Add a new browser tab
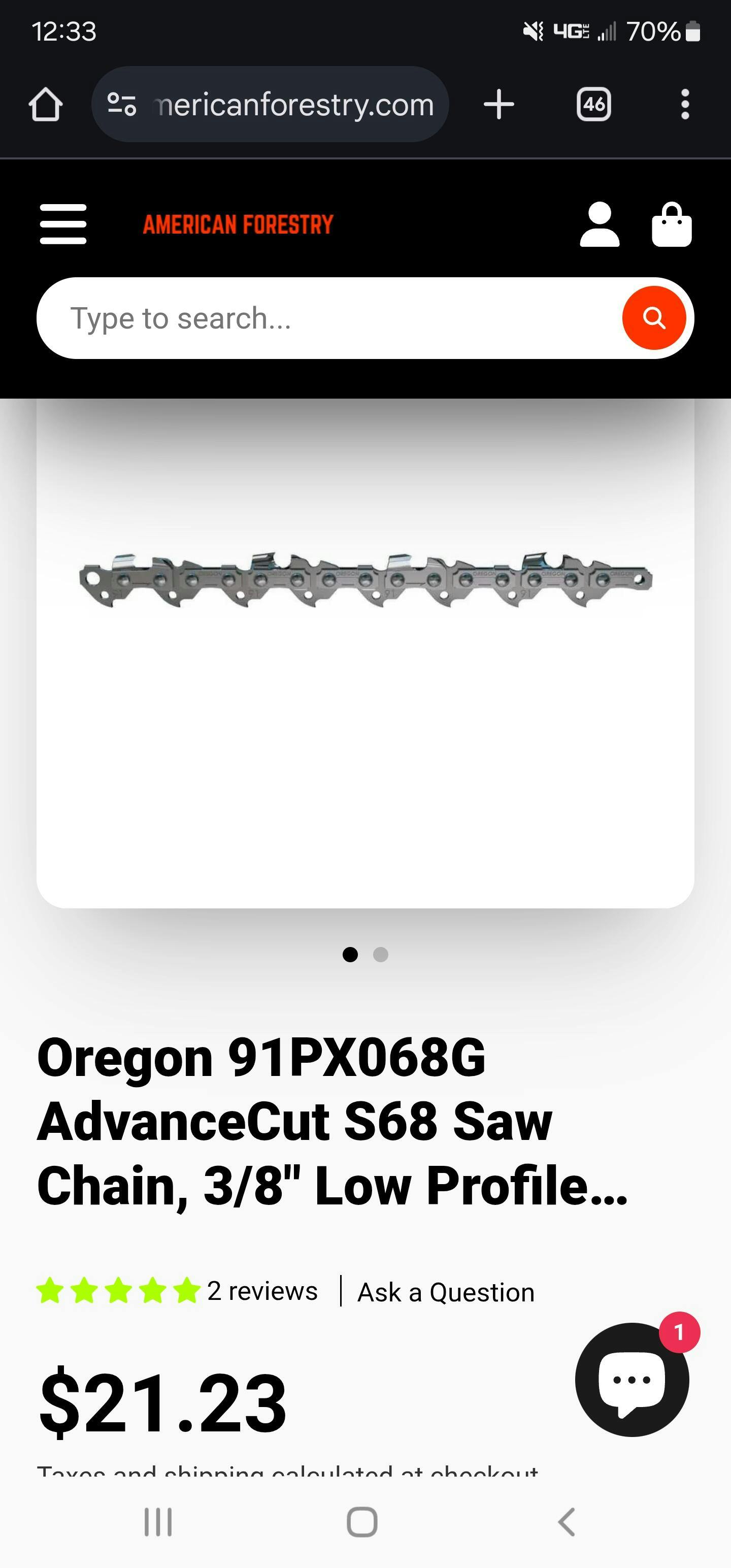Image resolution: width=731 pixels, height=1568 pixels. (499, 105)
